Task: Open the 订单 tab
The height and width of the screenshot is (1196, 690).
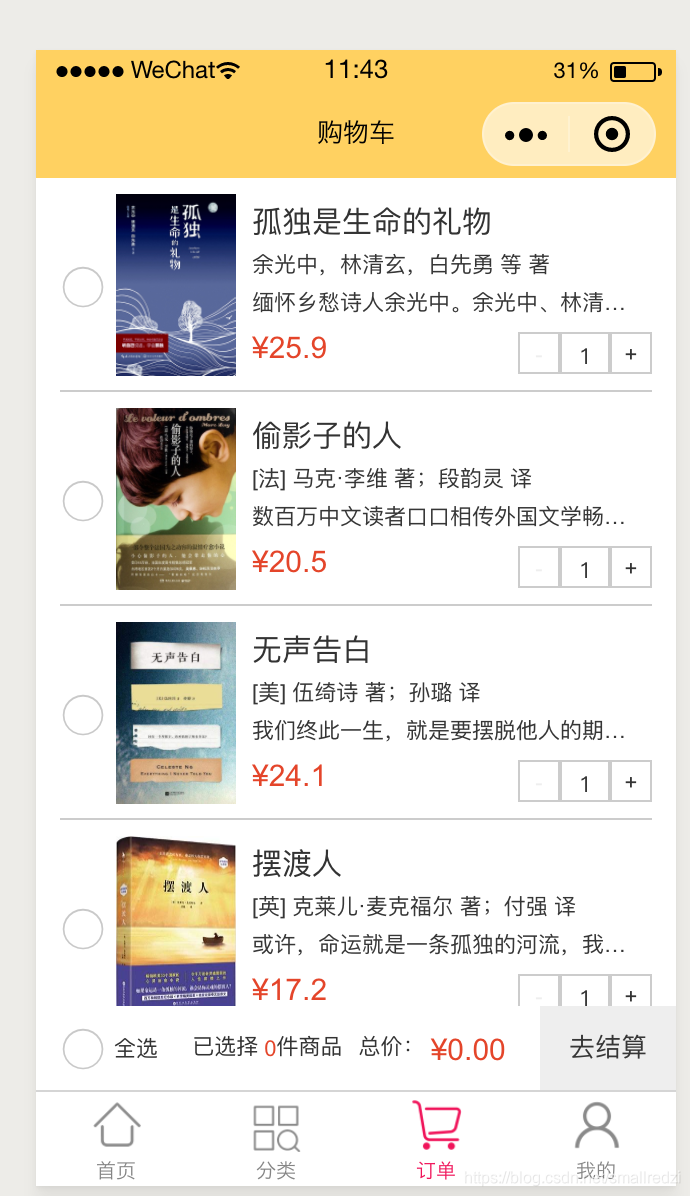Action: [436, 1140]
